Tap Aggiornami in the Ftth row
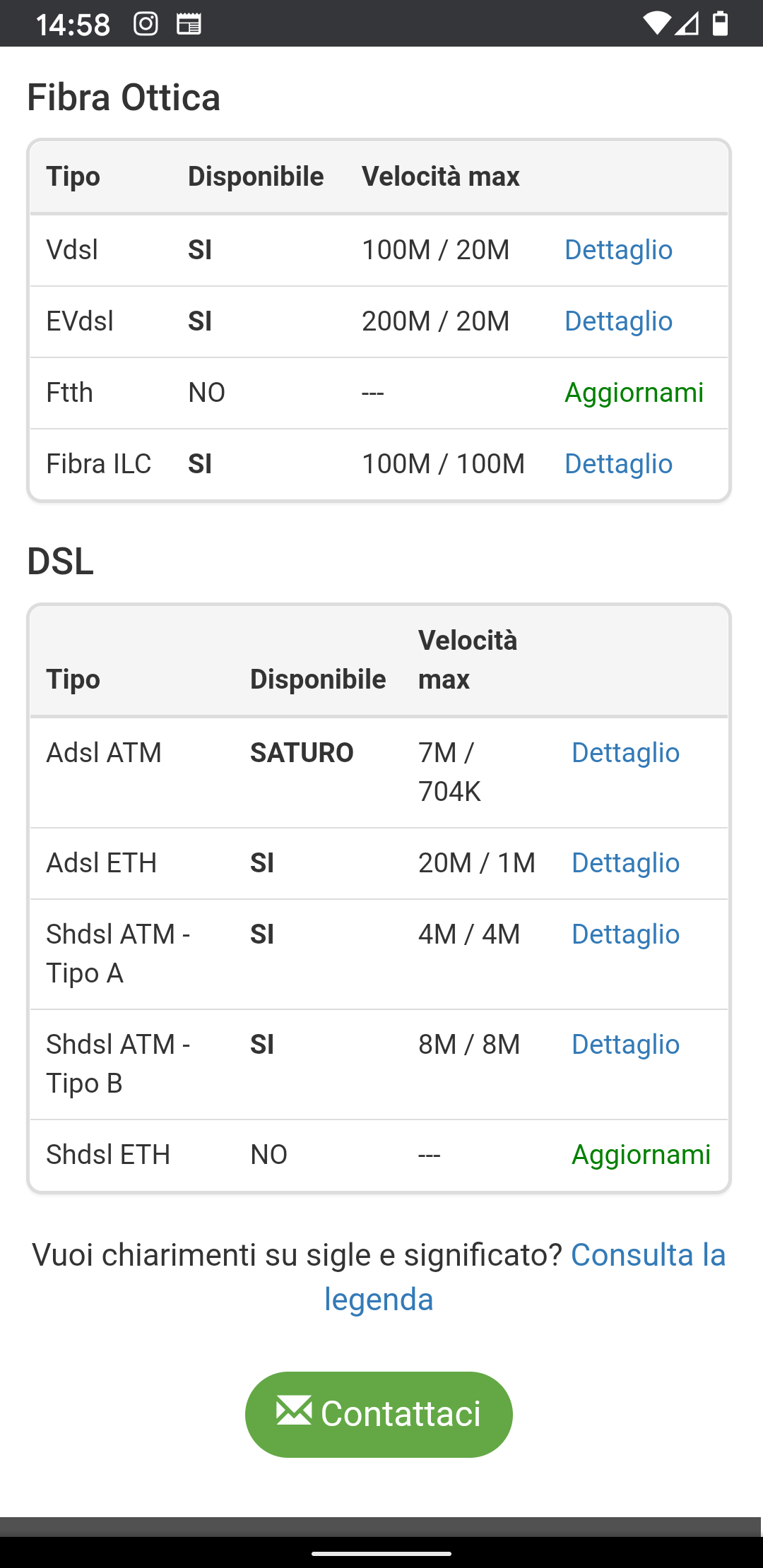 click(x=634, y=393)
